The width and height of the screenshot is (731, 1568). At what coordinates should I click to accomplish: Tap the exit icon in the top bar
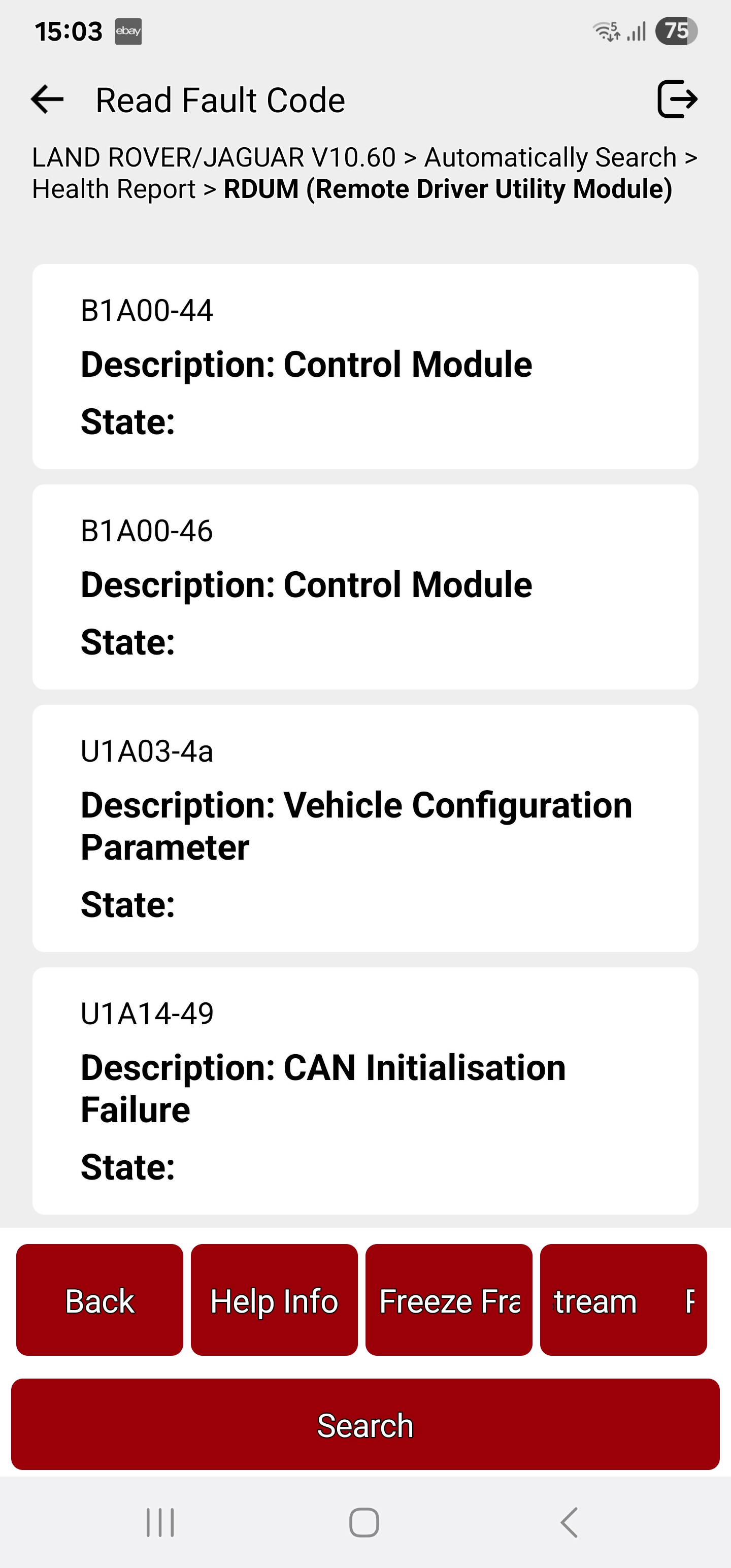tap(677, 99)
